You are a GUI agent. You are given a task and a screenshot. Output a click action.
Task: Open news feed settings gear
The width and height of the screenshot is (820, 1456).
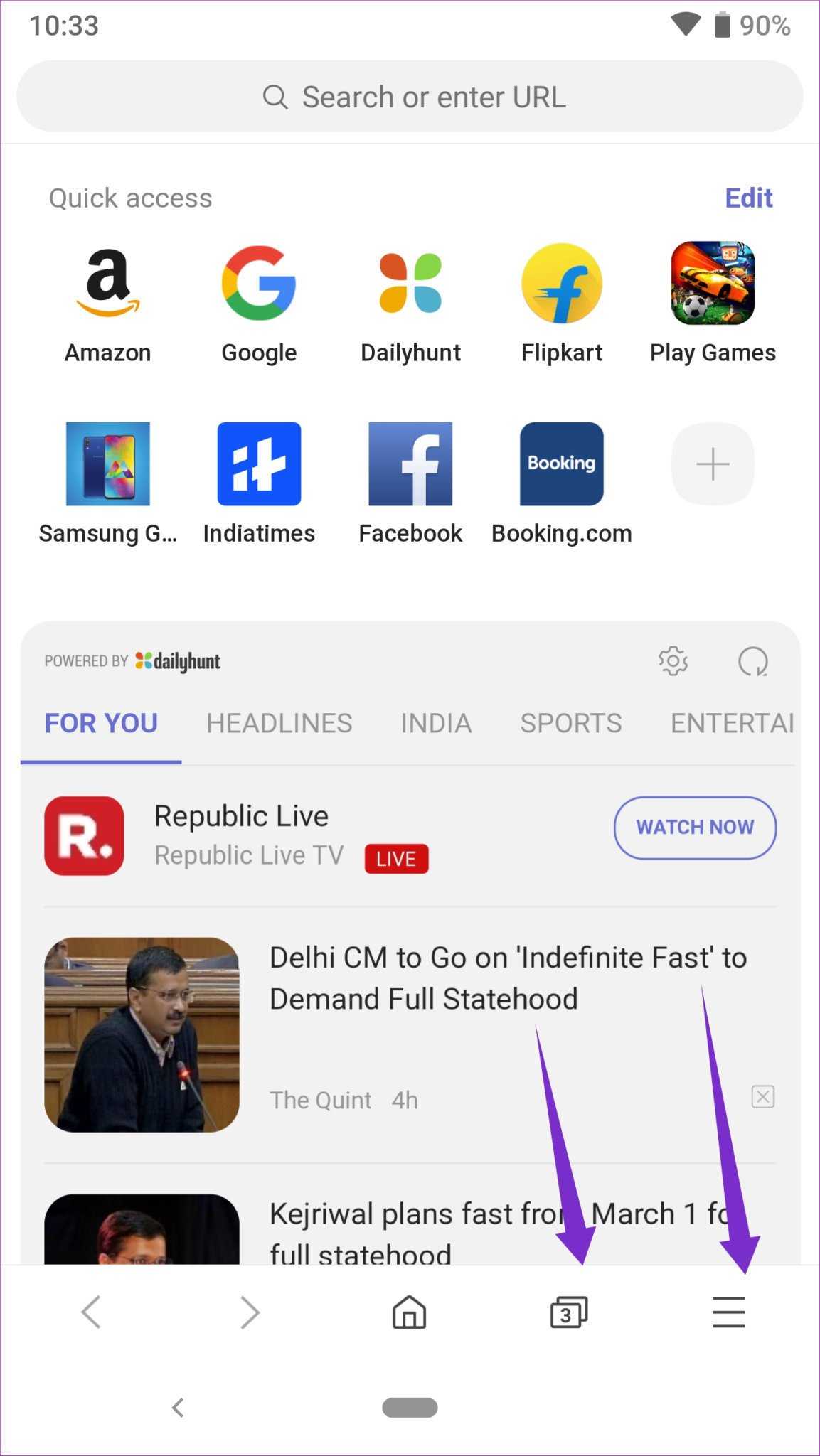pyautogui.click(x=673, y=661)
